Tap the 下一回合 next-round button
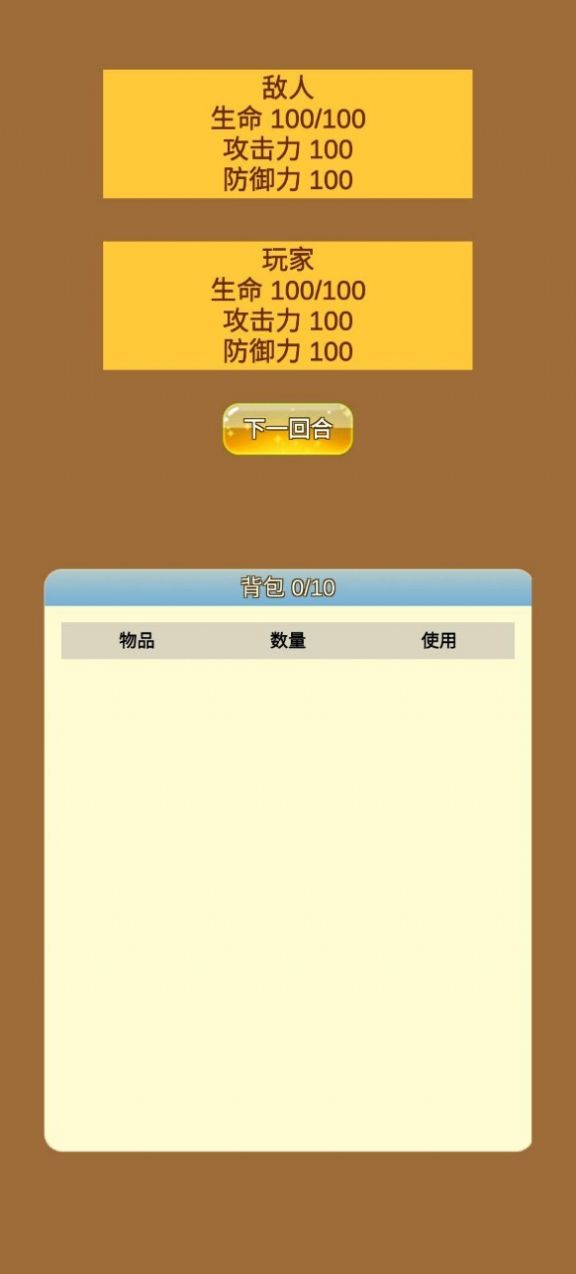 [288, 429]
